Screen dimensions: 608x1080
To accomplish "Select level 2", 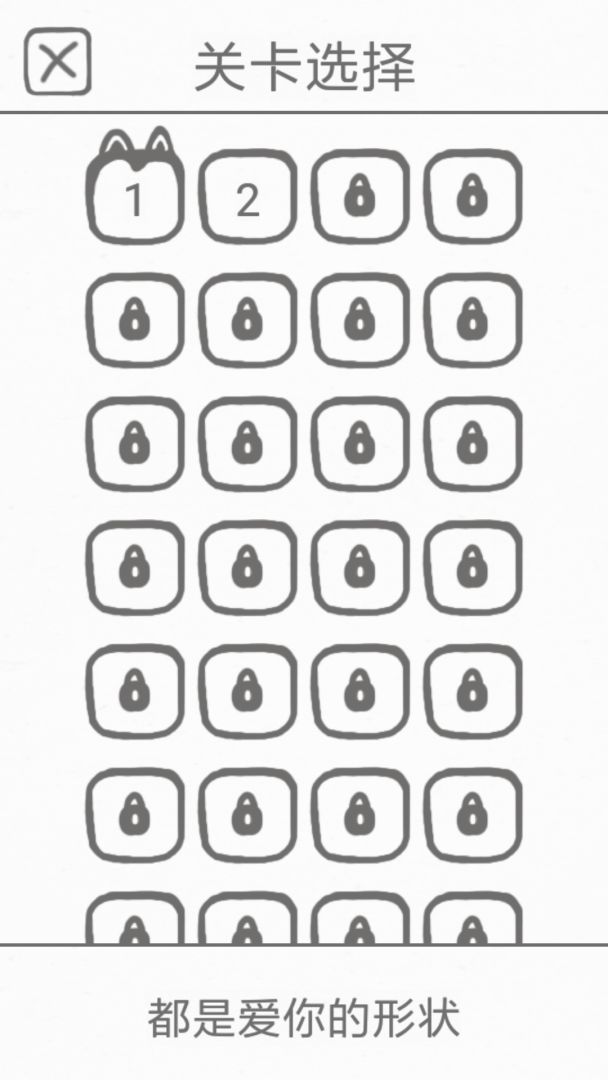I will 247,198.
